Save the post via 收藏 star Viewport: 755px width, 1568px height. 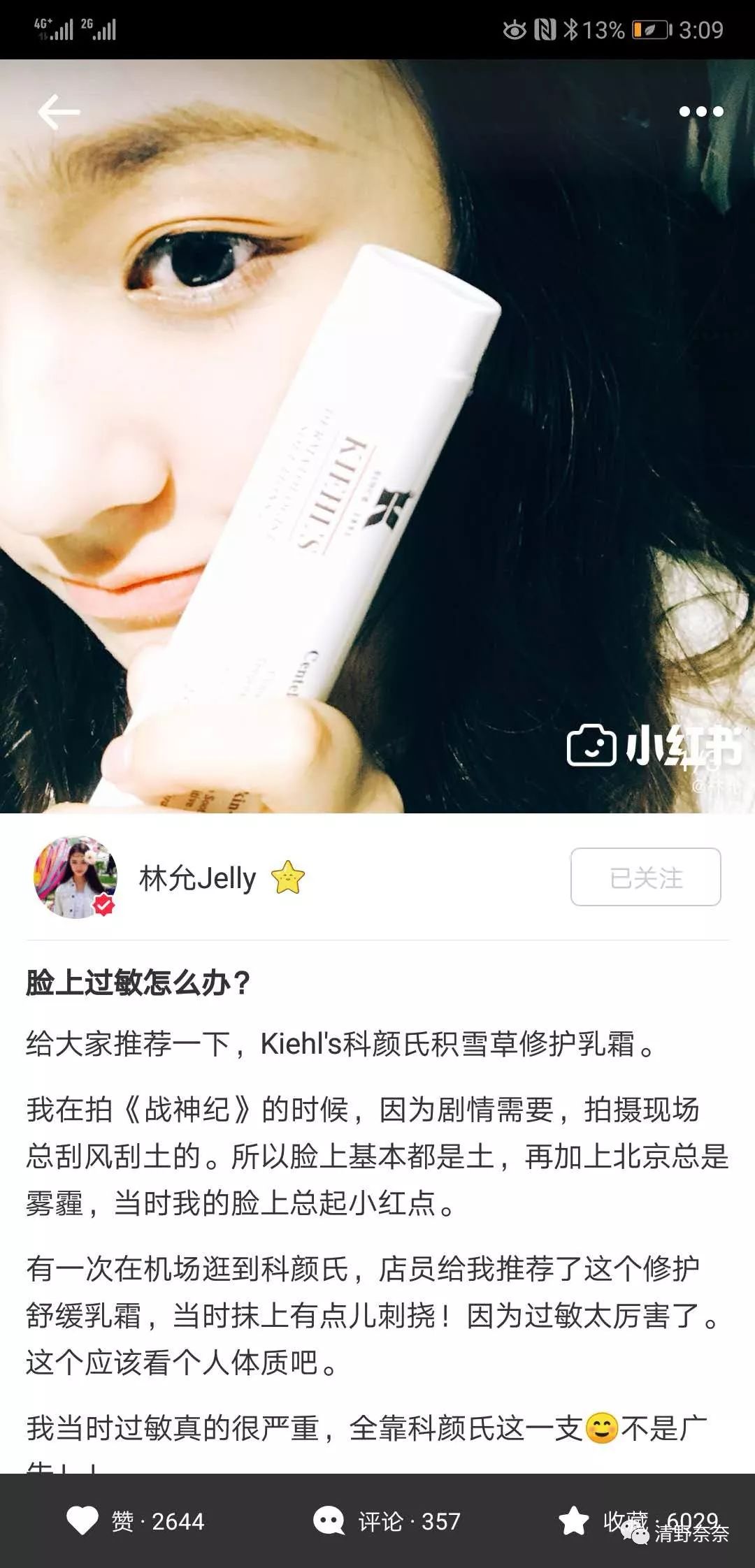(x=575, y=1520)
